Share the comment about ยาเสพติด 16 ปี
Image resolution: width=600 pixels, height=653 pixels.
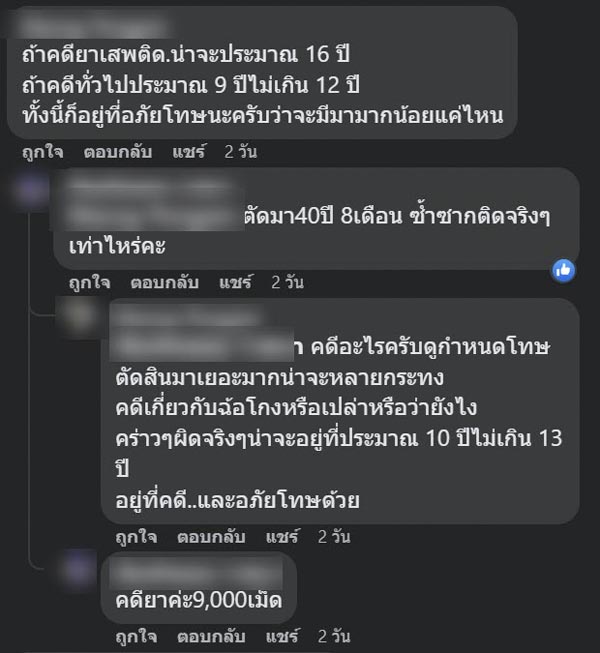(188, 152)
